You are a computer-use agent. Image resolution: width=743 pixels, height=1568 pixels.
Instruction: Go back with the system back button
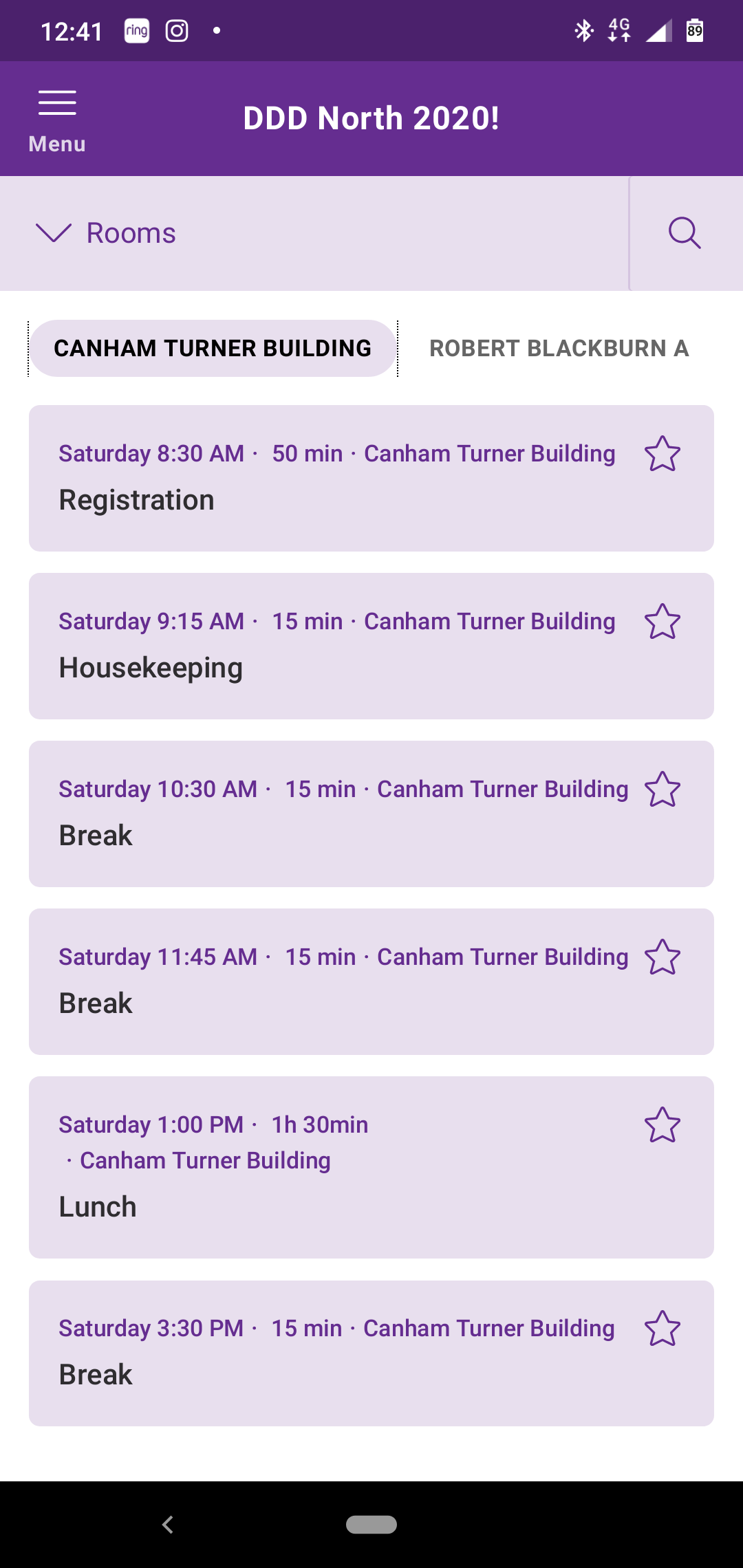pyautogui.click(x=167, y=1525)
